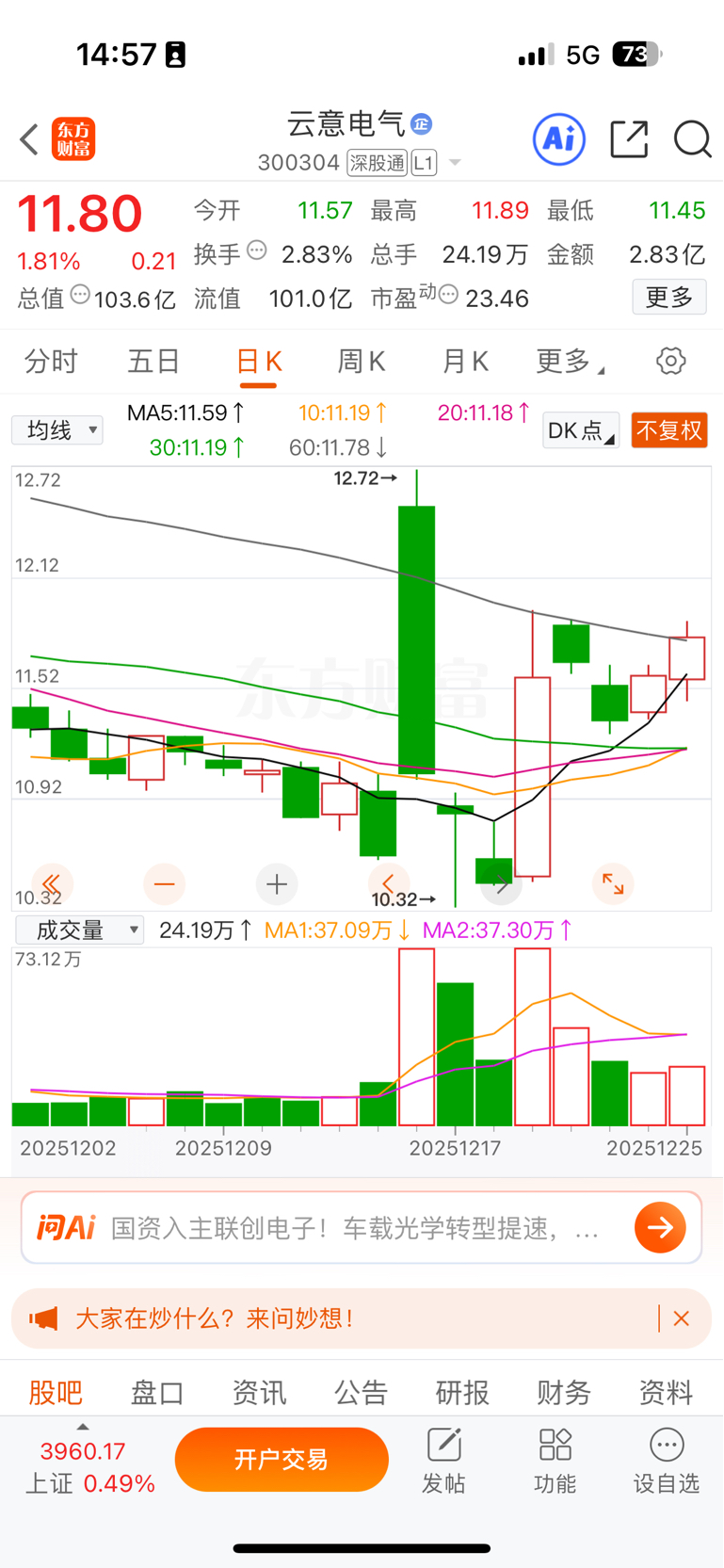
Task: Open chart settings gear icon
Action: [670, 361]
